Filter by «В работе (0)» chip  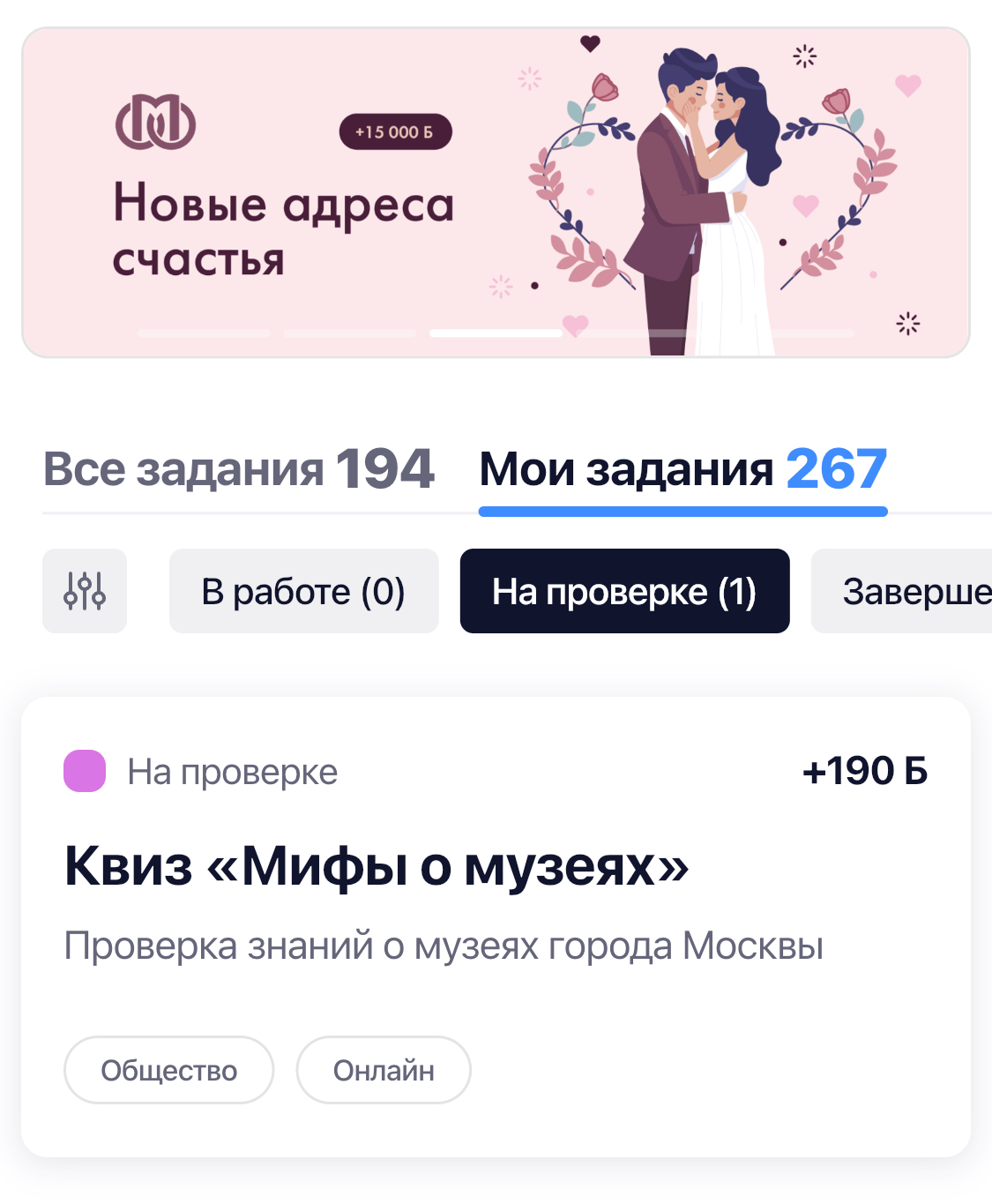303,591
